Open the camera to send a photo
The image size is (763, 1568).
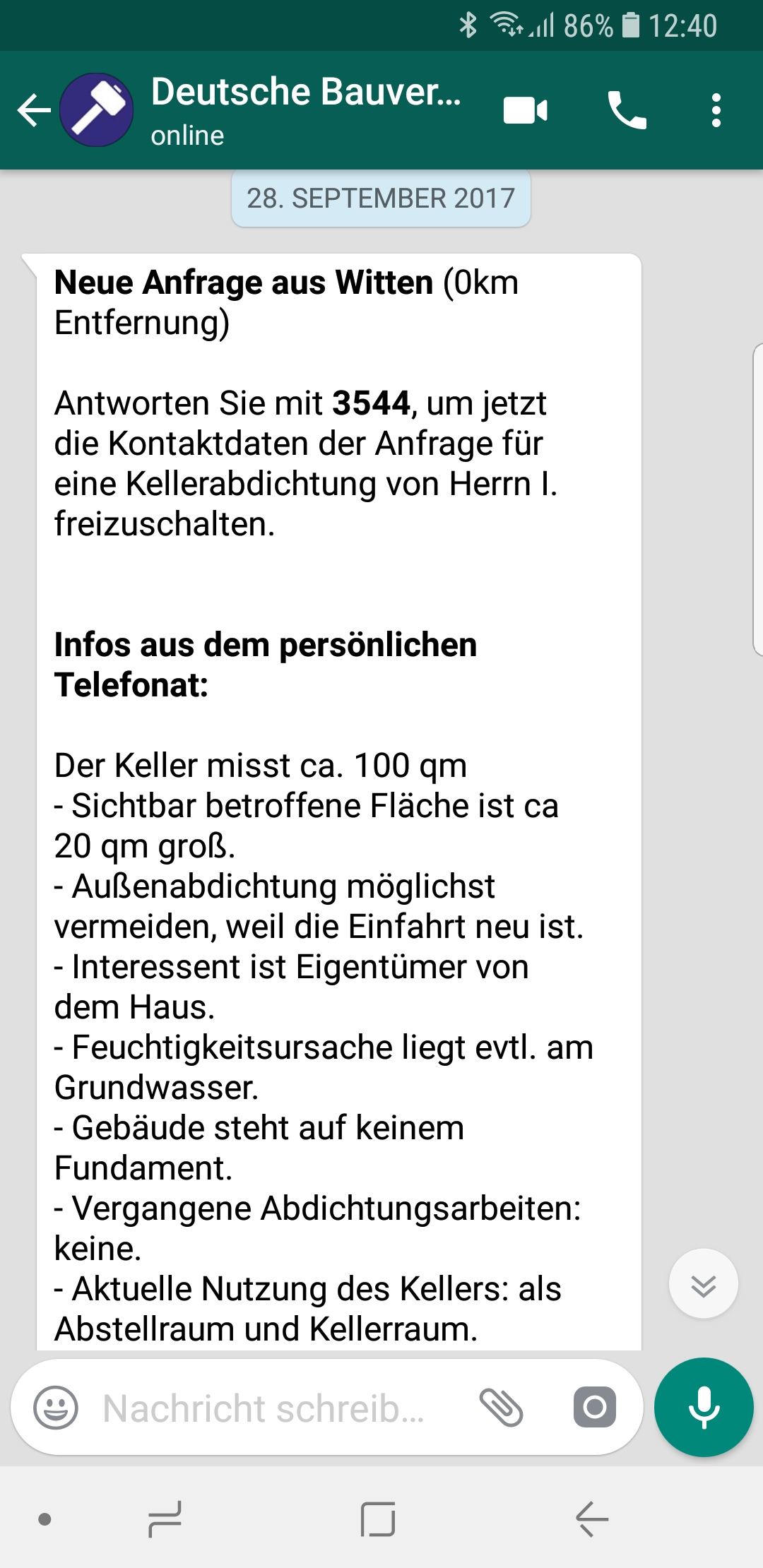(x=595, y=1407)
